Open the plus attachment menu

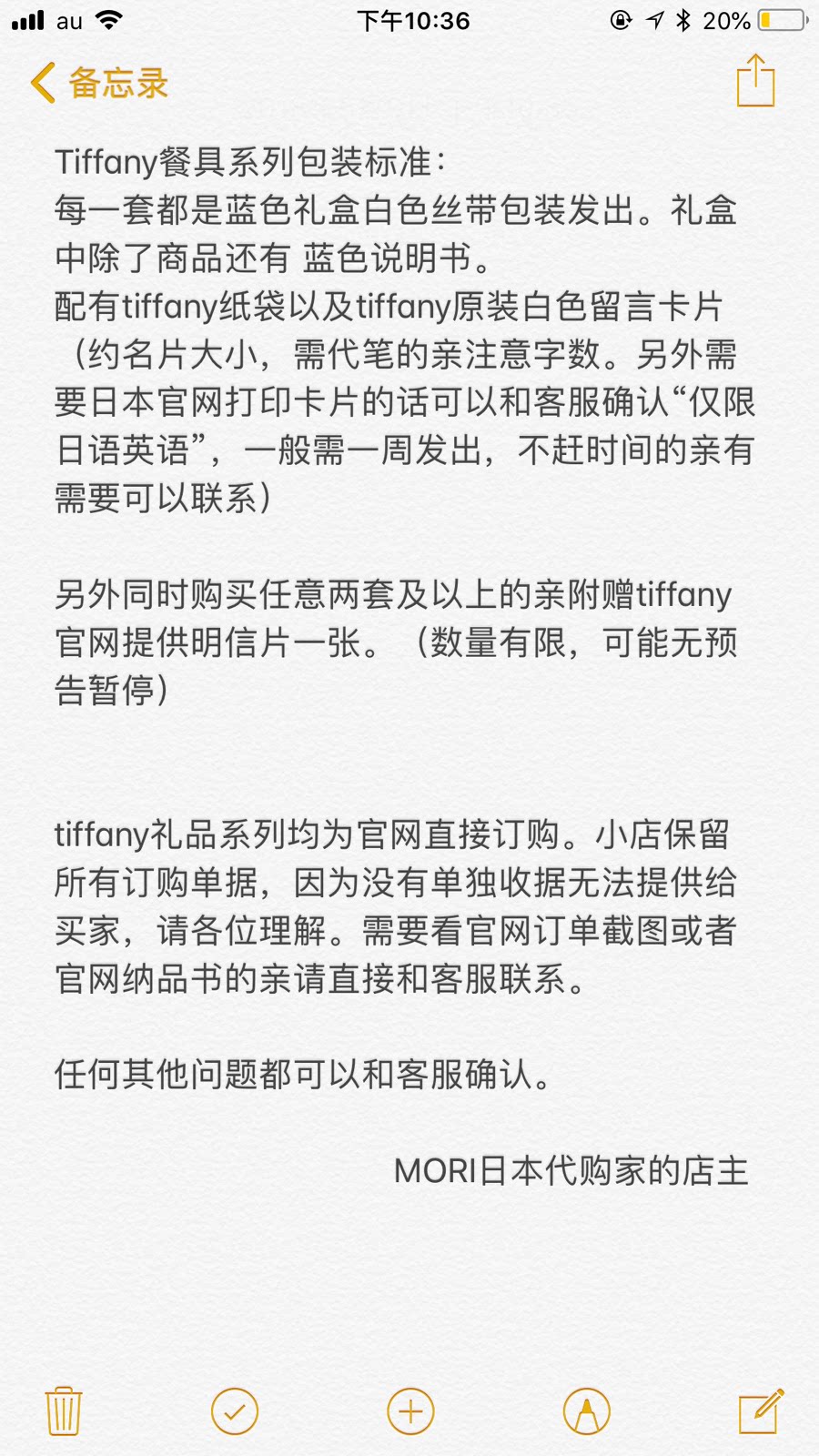[410, 1411]
